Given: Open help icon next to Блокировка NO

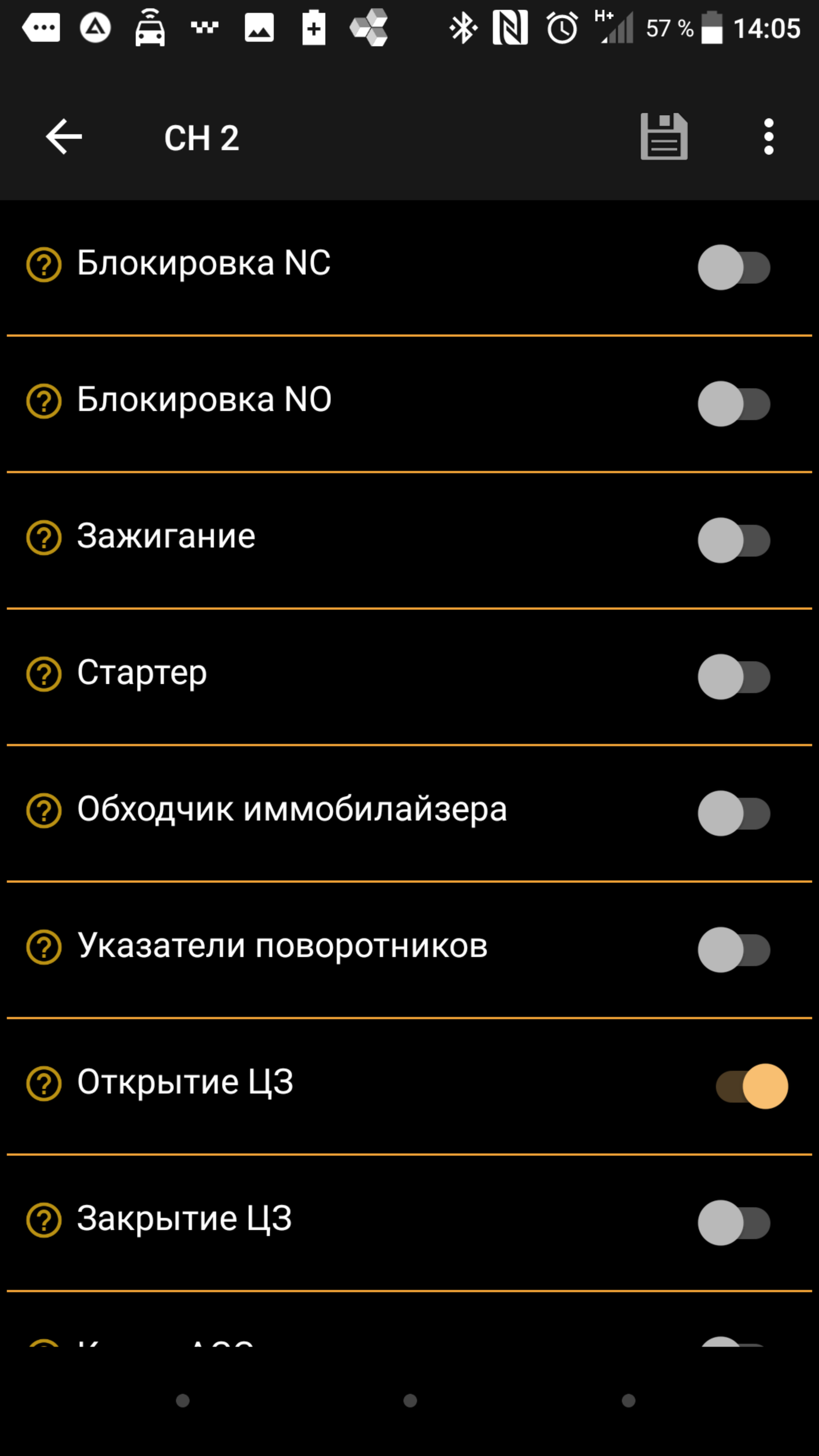Looking at the screenshot, I should click(44, 401).
